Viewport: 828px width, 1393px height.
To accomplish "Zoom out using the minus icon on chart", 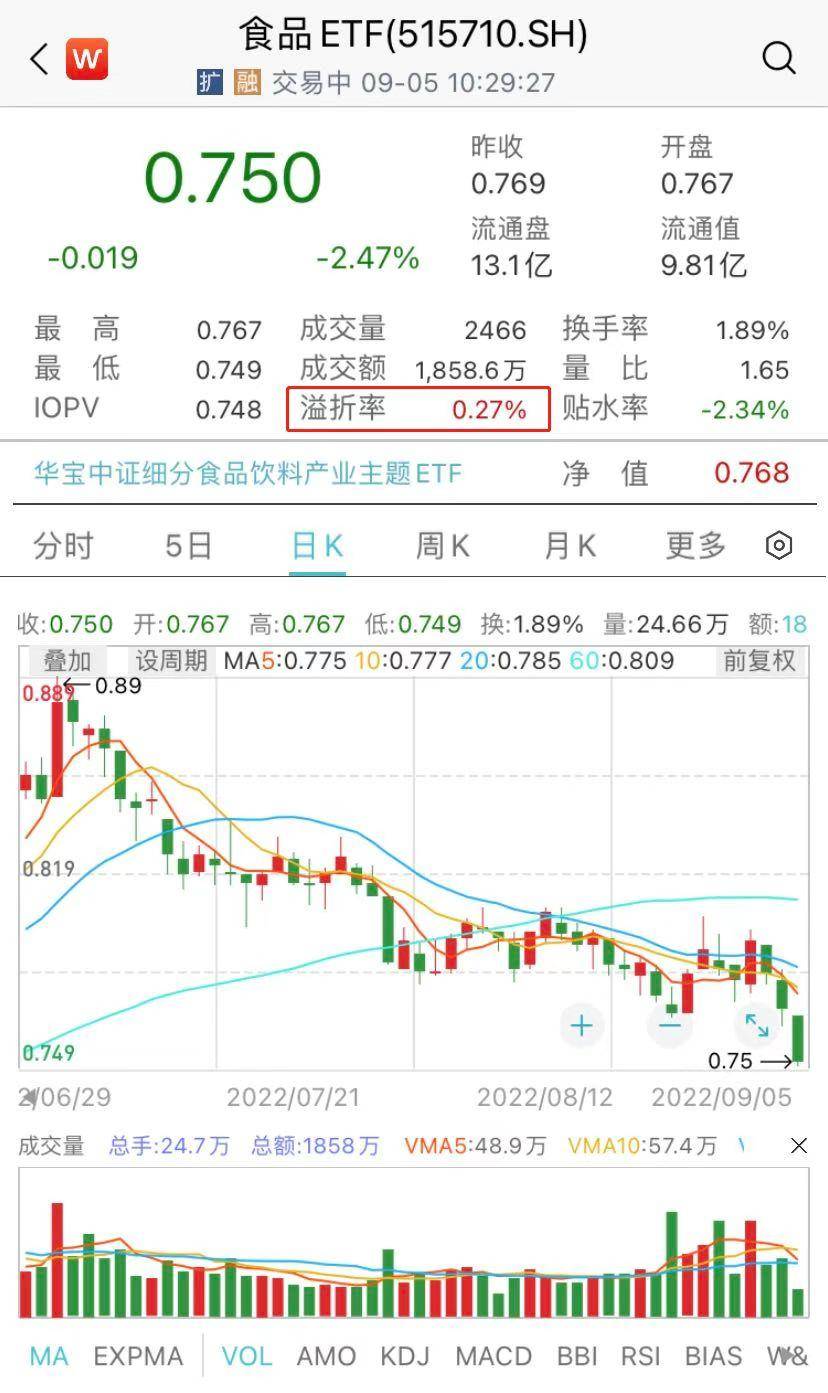I will [x=667, y=1025].
